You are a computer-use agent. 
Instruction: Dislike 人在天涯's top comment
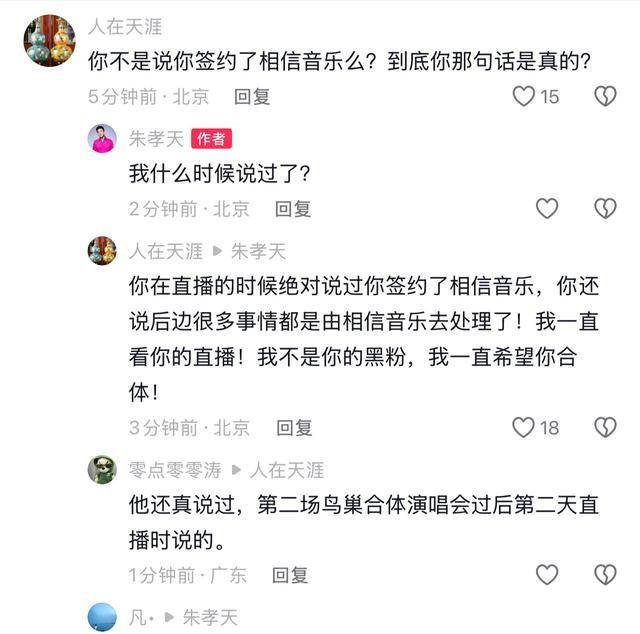(605, 96)
